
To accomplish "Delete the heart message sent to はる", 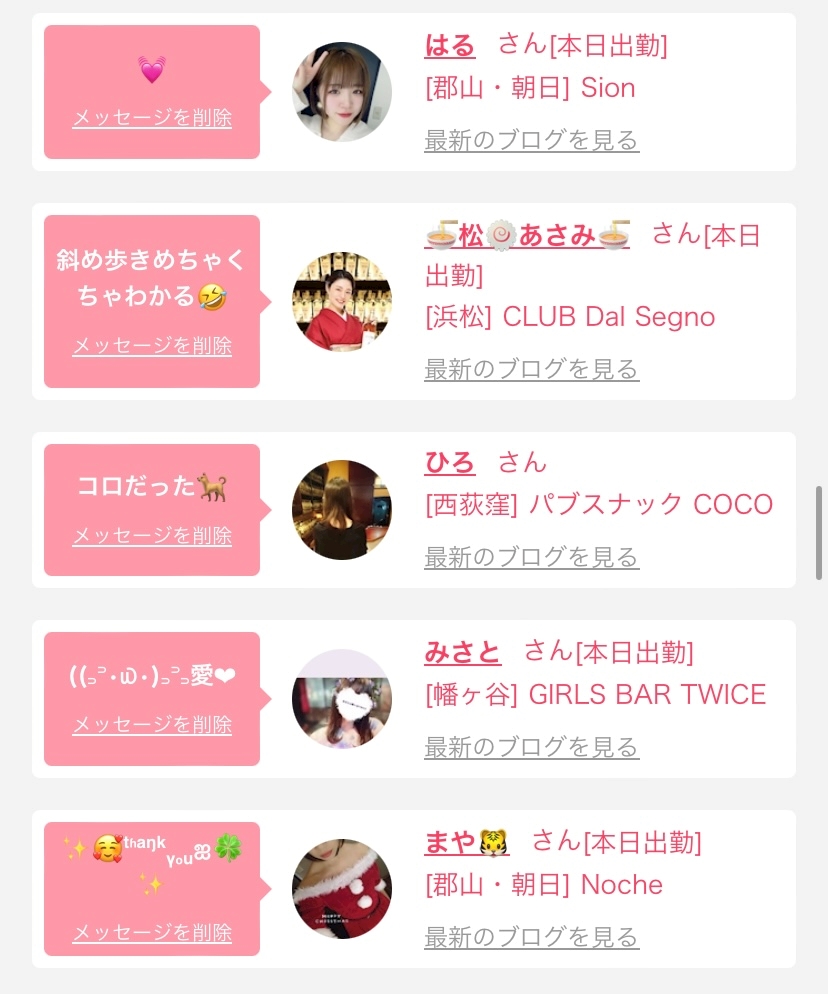I will 152,118.
